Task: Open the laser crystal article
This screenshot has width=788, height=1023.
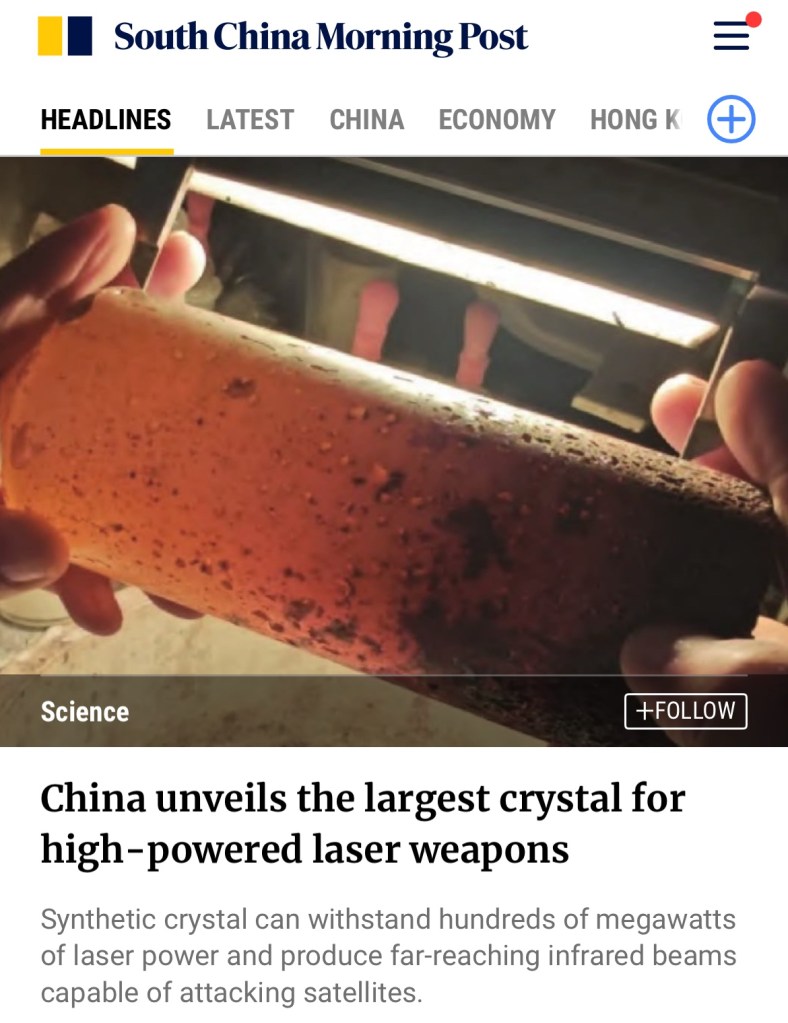Action: point(363,824)
